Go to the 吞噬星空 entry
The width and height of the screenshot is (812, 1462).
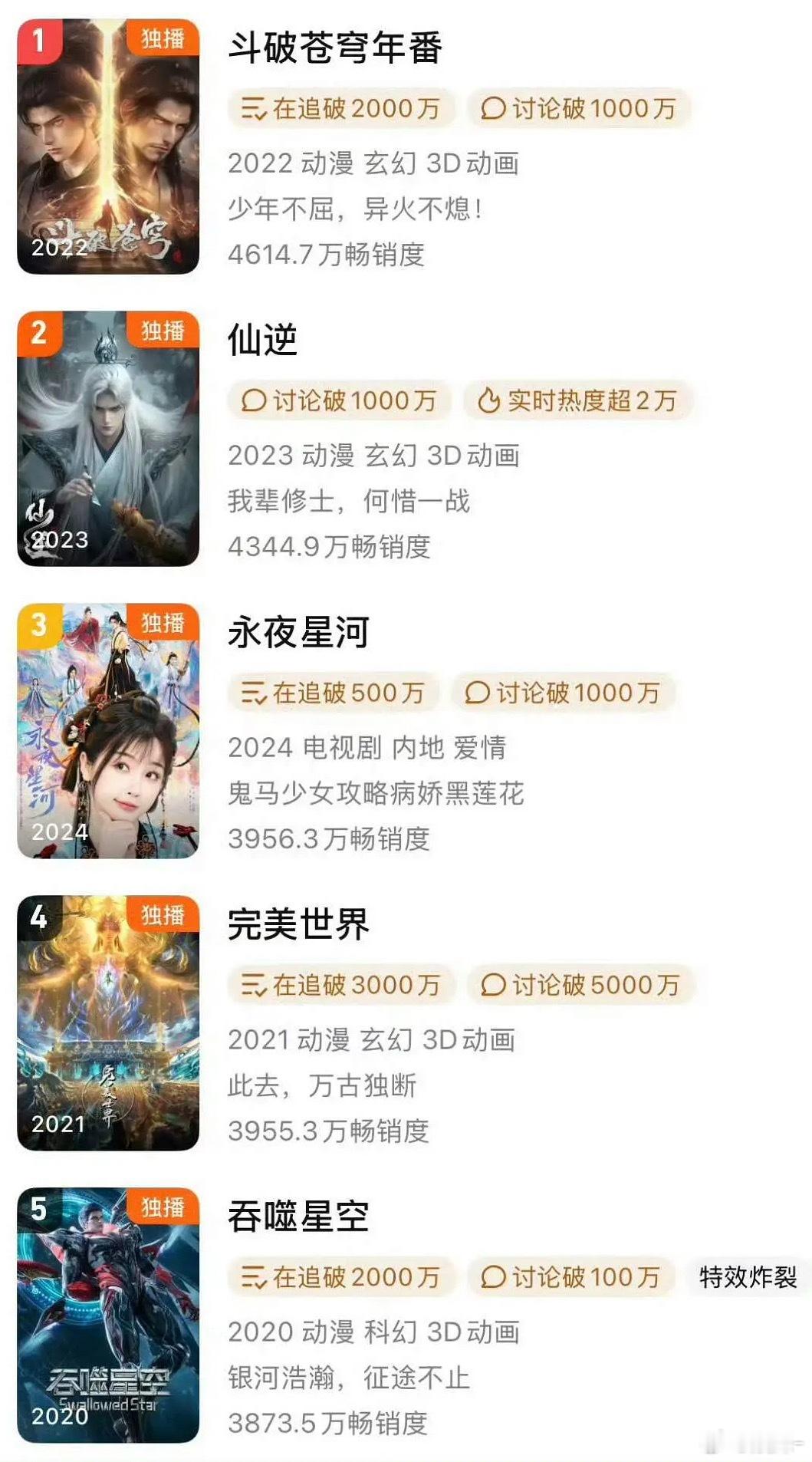click(x=298, y=1217)
